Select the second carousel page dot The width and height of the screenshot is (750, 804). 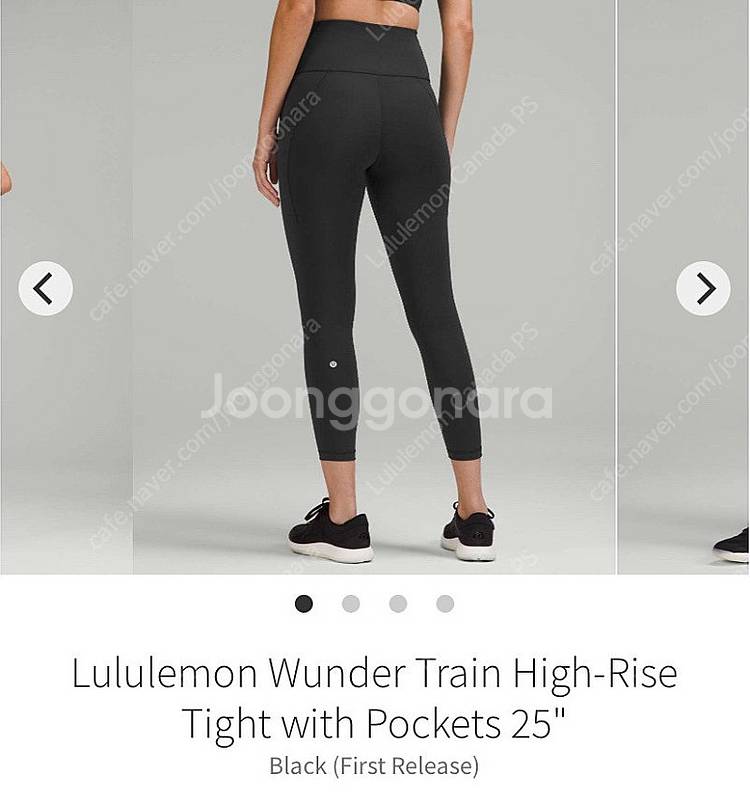click(350, 603)
